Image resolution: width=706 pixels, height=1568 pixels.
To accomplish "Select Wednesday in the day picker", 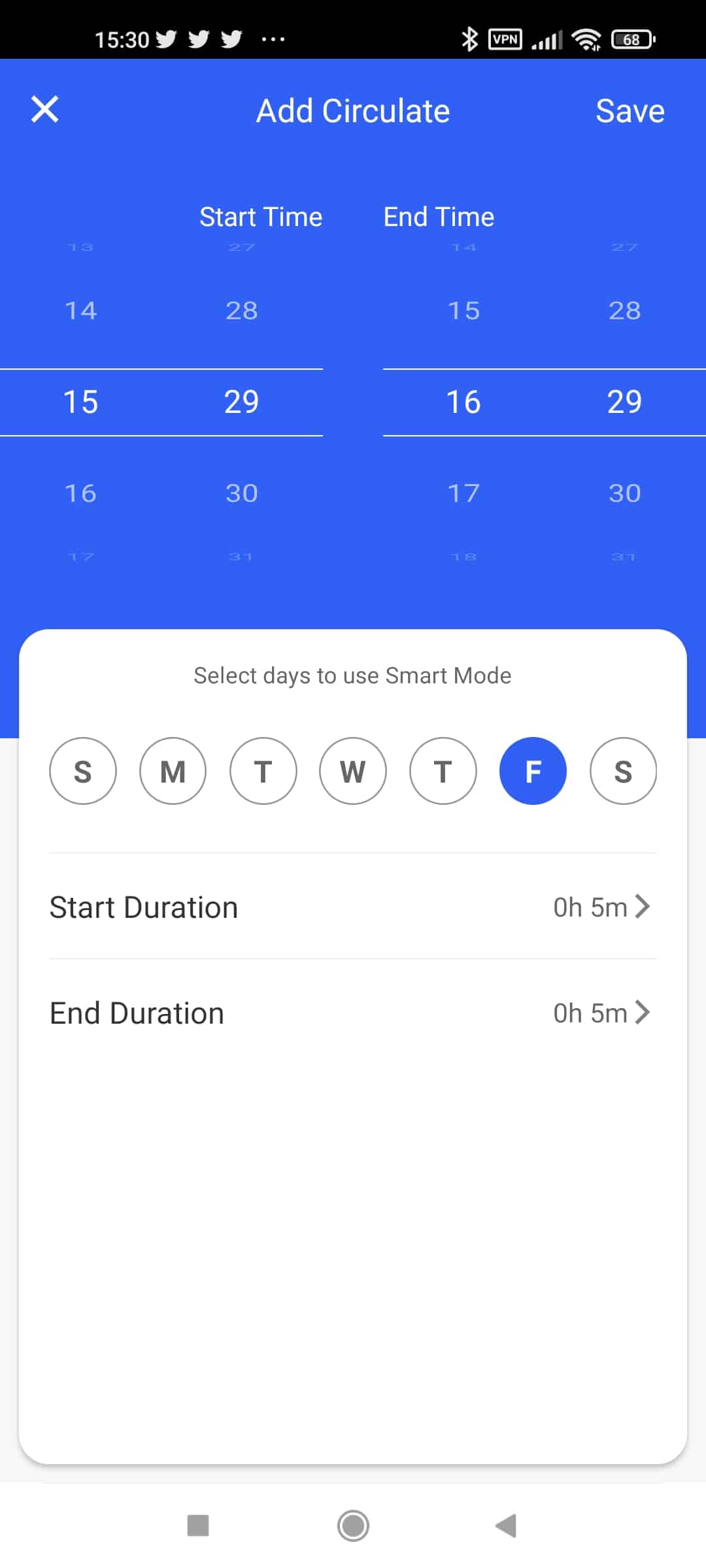I will [353, 771].
